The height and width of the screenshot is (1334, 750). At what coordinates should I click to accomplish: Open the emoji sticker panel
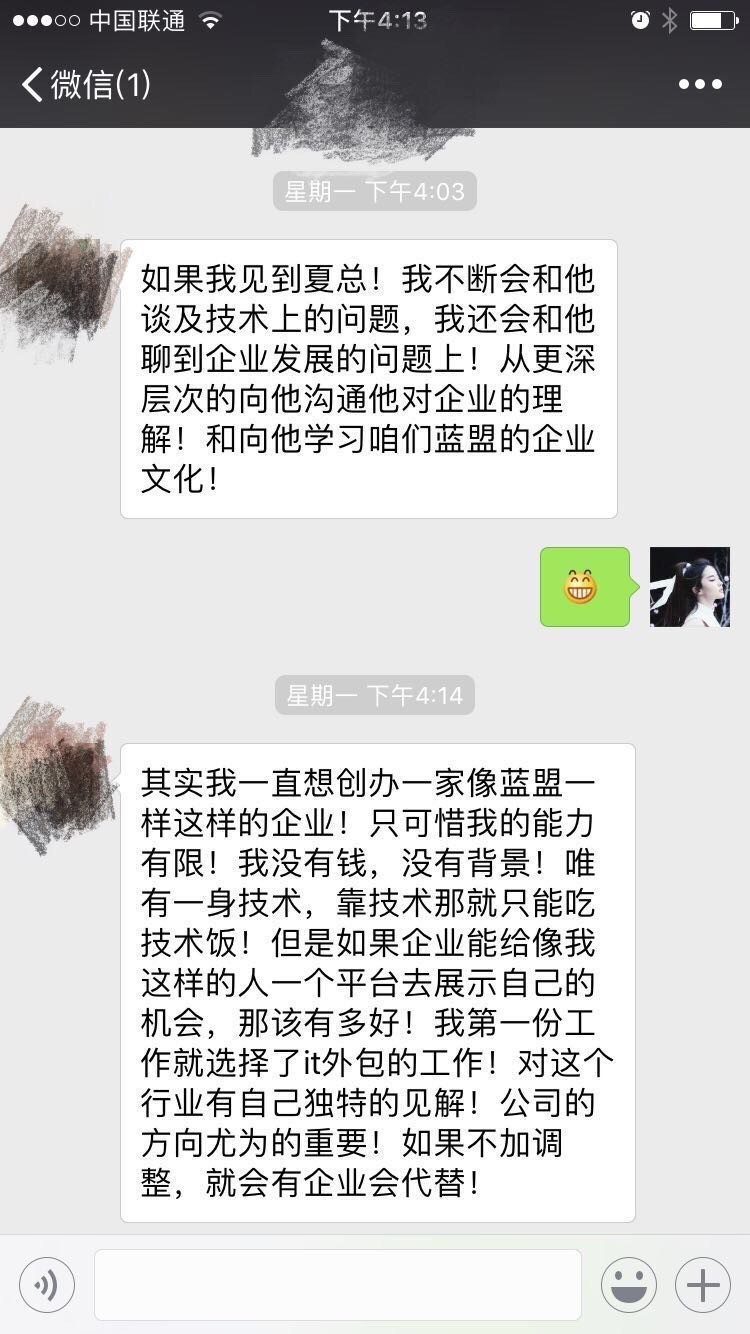click(629, 1285)
